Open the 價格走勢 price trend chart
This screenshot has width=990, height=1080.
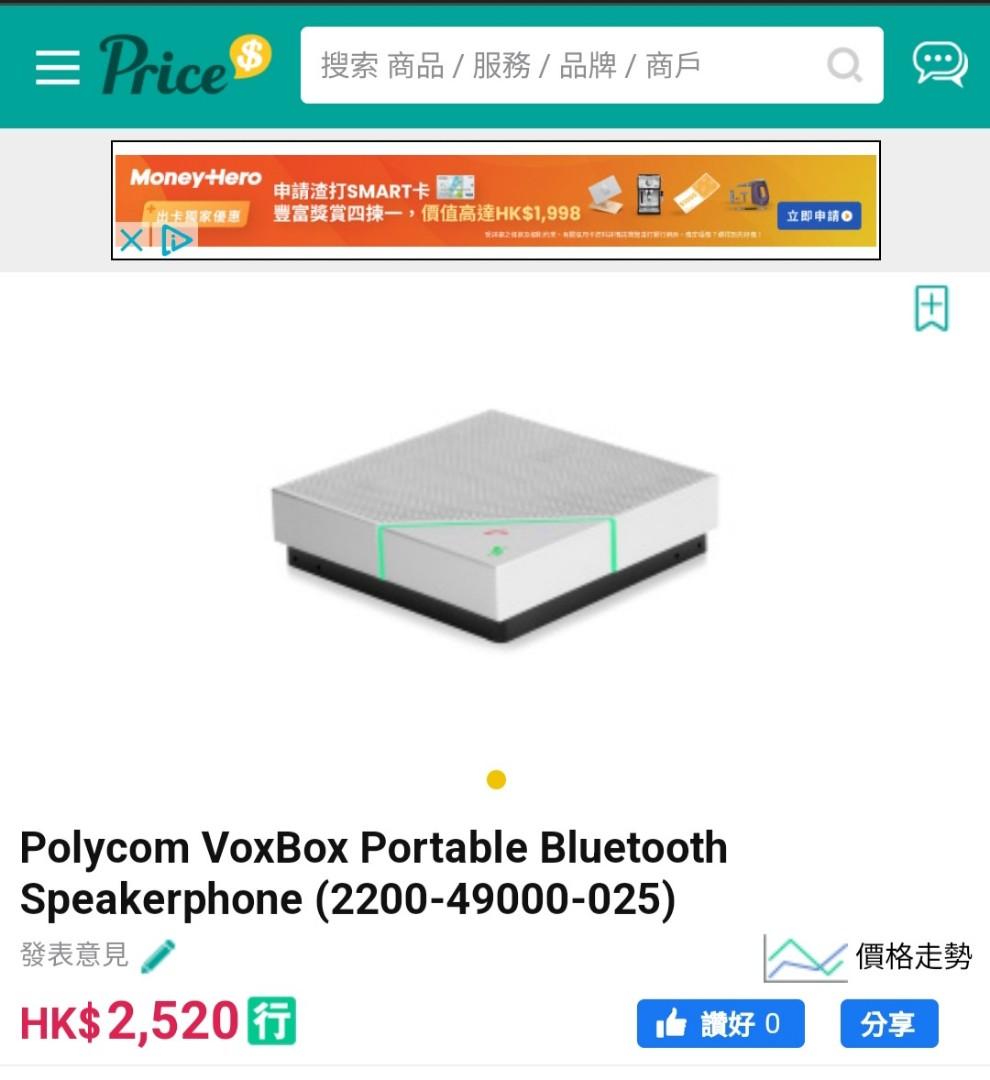[x=868, y=957]
